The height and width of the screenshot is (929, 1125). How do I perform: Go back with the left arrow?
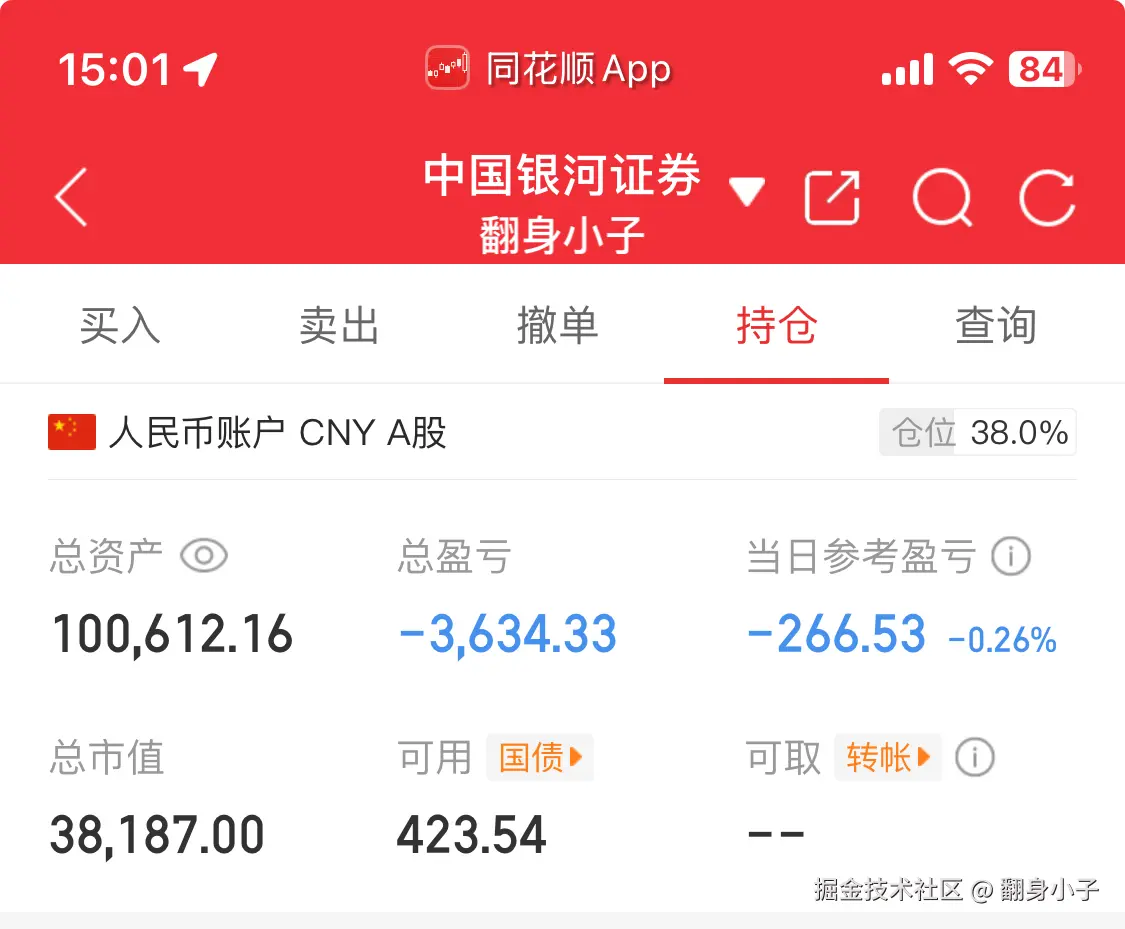[x=72, y=196]
